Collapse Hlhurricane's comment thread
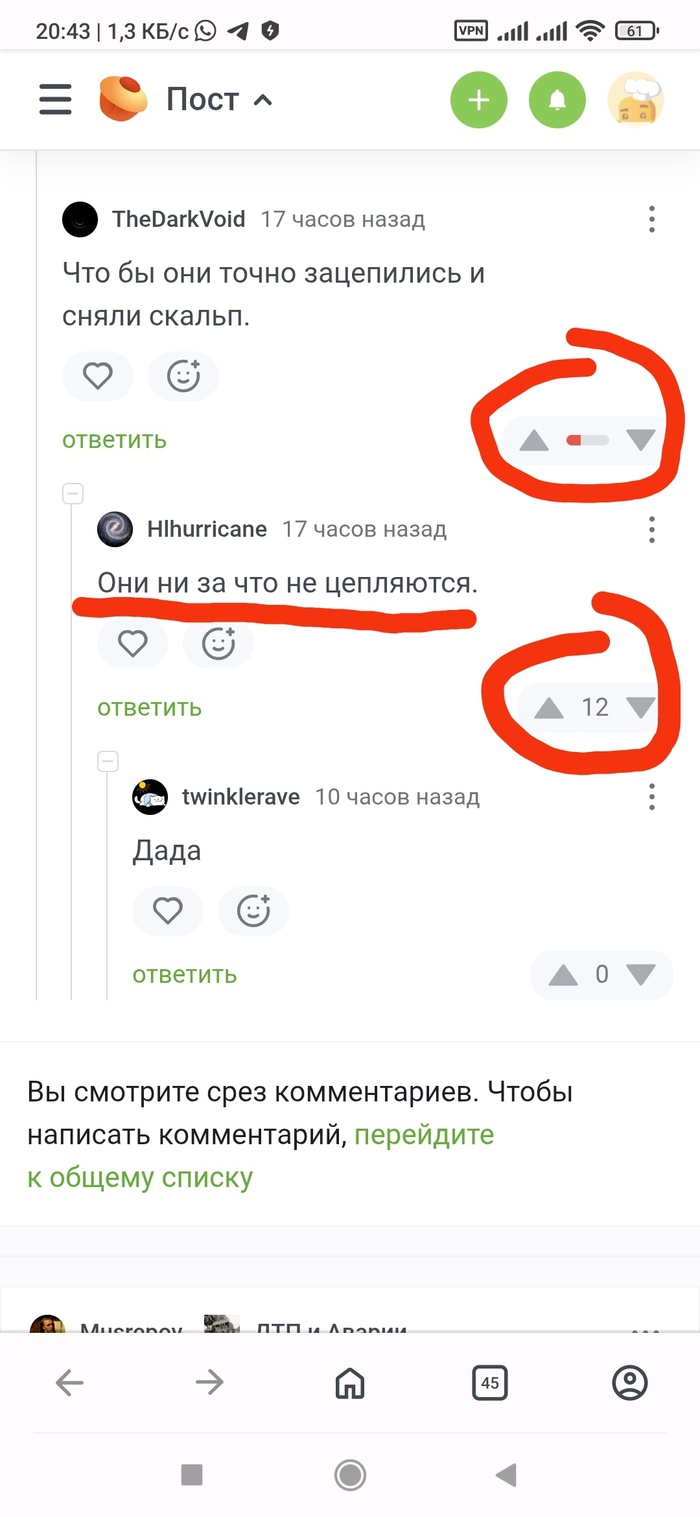 point(72,493)
